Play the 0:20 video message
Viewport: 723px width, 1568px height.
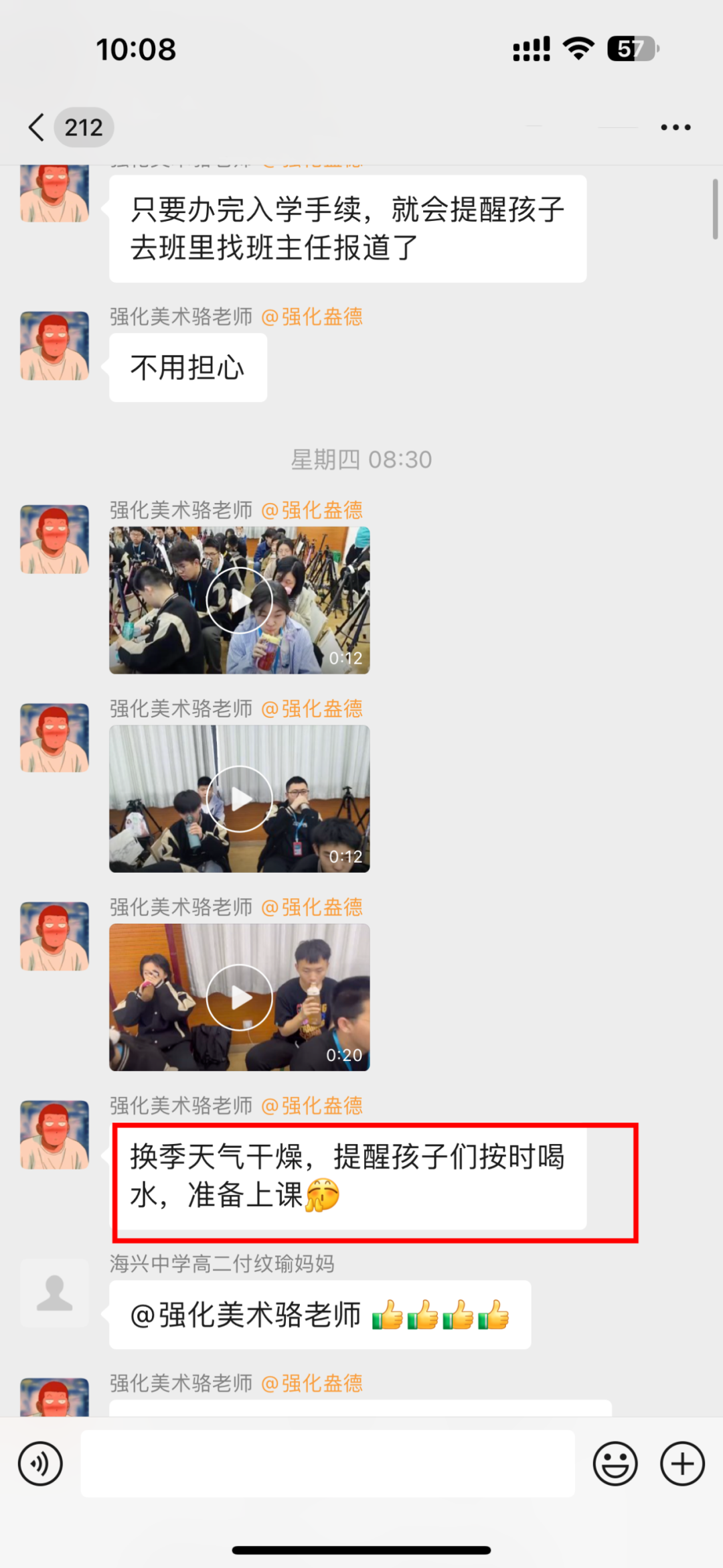(239, 997)
